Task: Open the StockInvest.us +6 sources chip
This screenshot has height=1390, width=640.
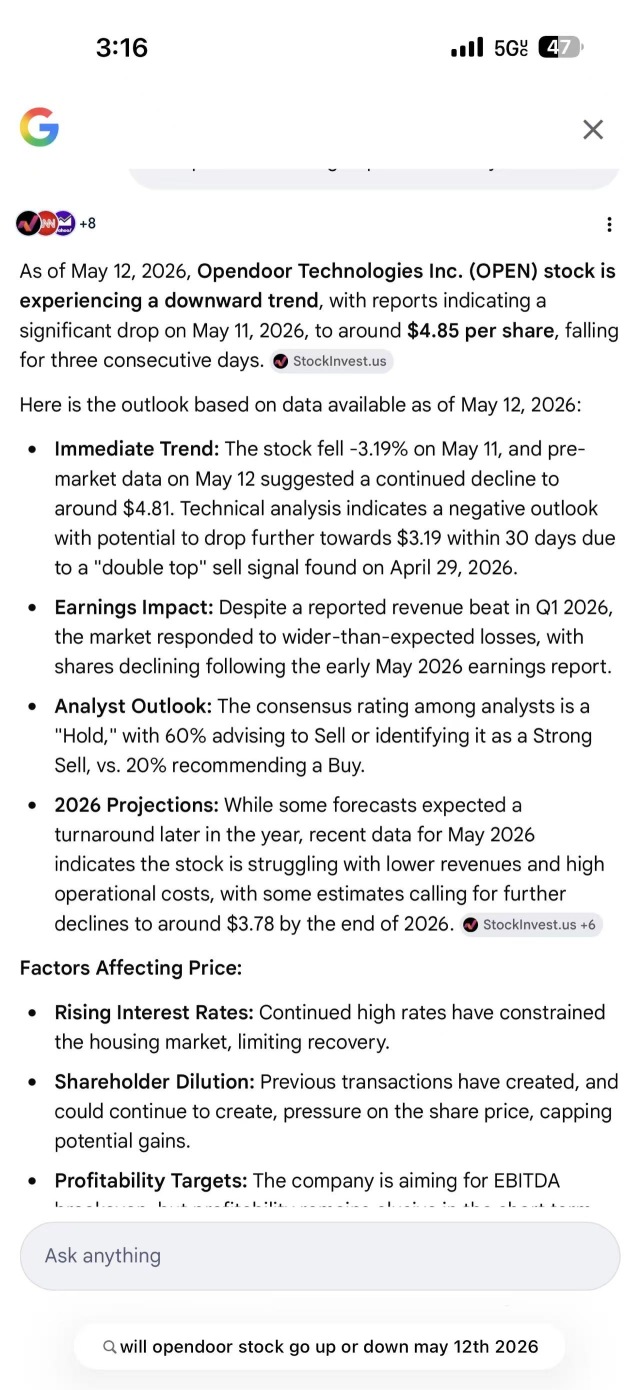Action: [531, 924]
